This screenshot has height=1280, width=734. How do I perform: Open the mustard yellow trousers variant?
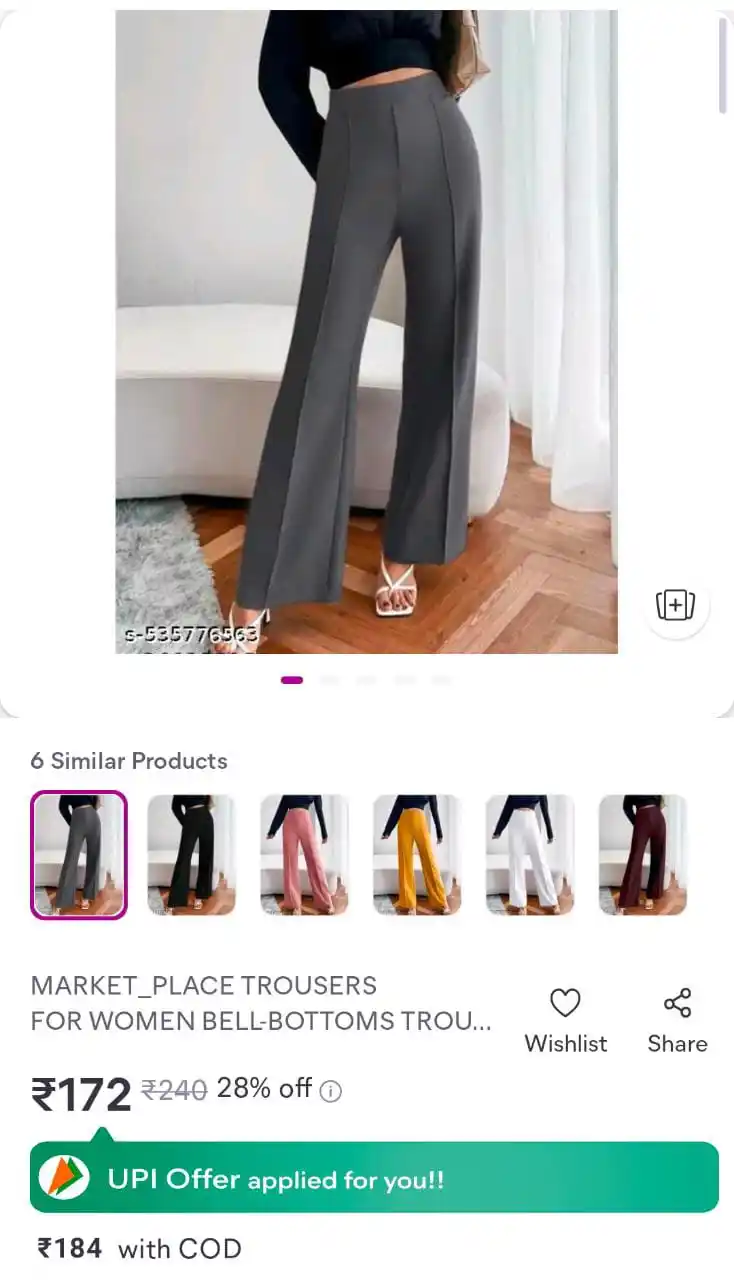pyautogui.click(x=417, y=854)
